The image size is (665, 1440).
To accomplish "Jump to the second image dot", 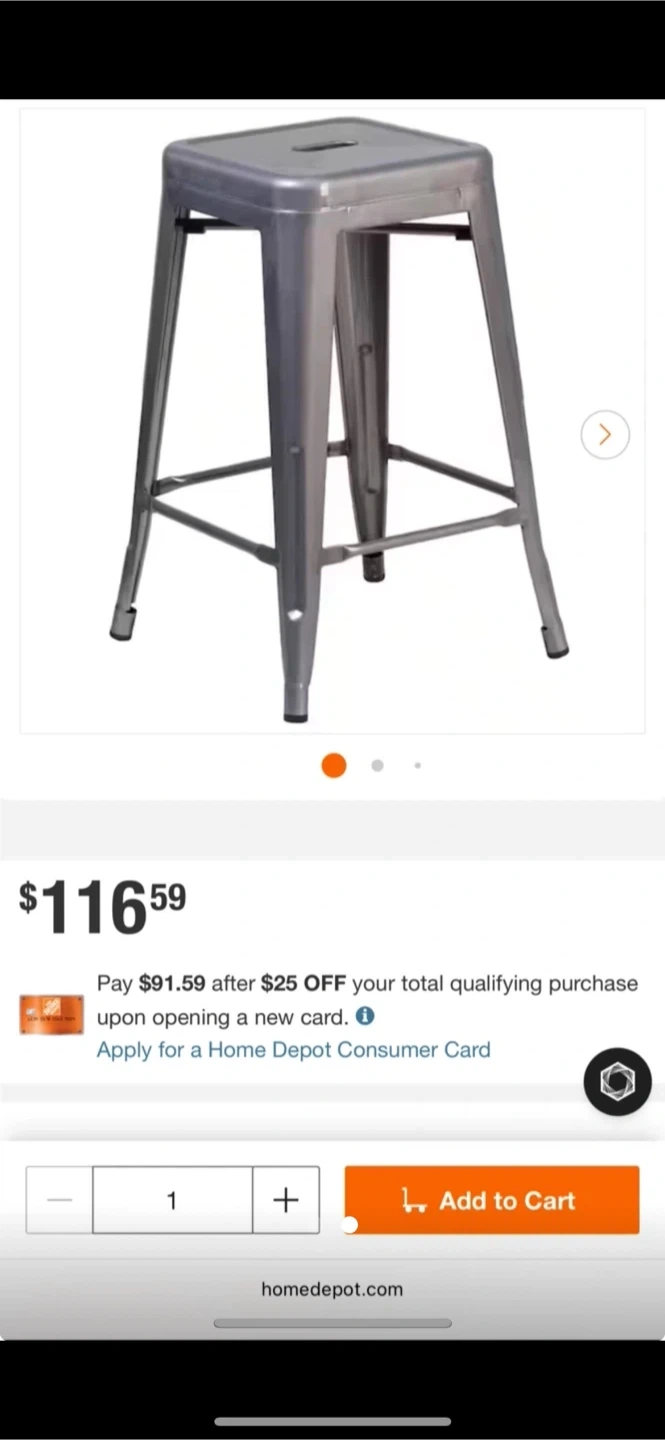I will click(x=377, y=765).
